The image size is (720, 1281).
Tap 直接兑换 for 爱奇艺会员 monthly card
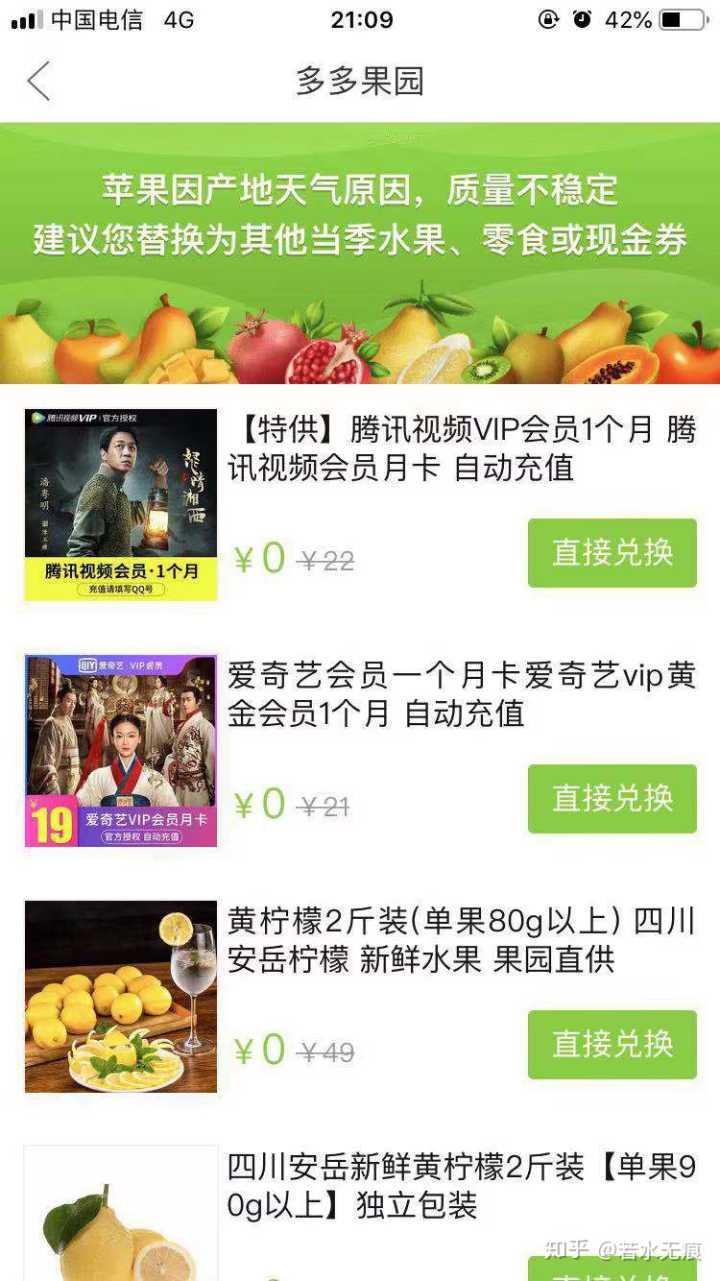[x=611, y=799]
